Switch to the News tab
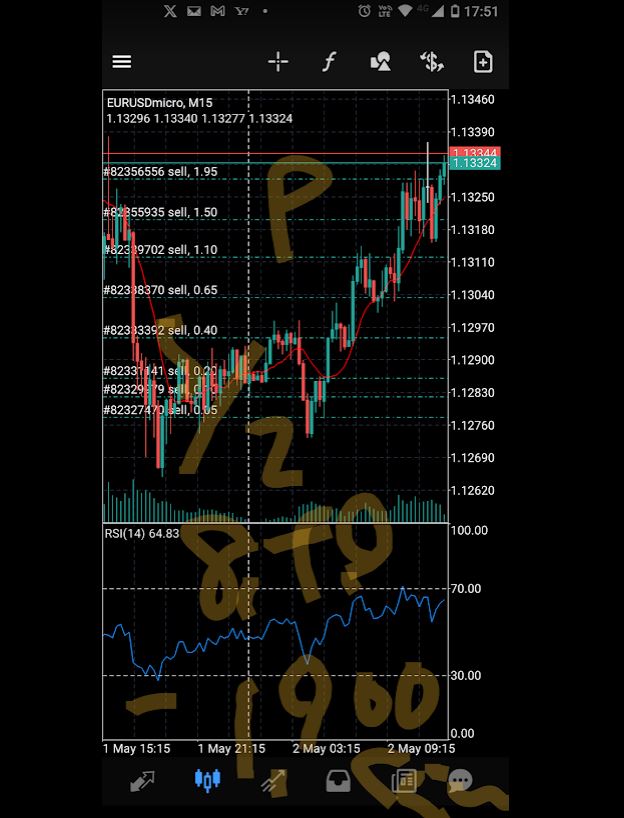This screenshot has height=818, width=624. [x=404, y=781]
